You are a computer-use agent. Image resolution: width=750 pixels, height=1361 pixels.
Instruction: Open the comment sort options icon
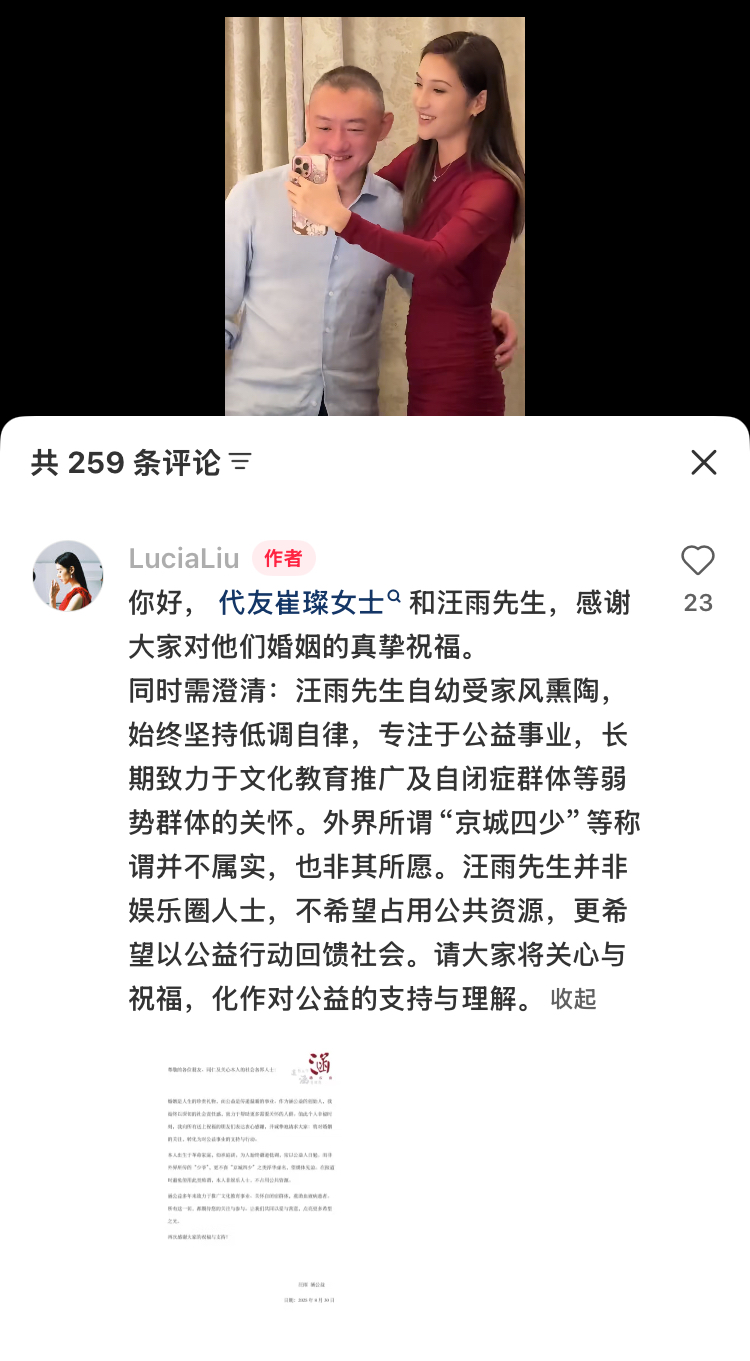point(240,462)
